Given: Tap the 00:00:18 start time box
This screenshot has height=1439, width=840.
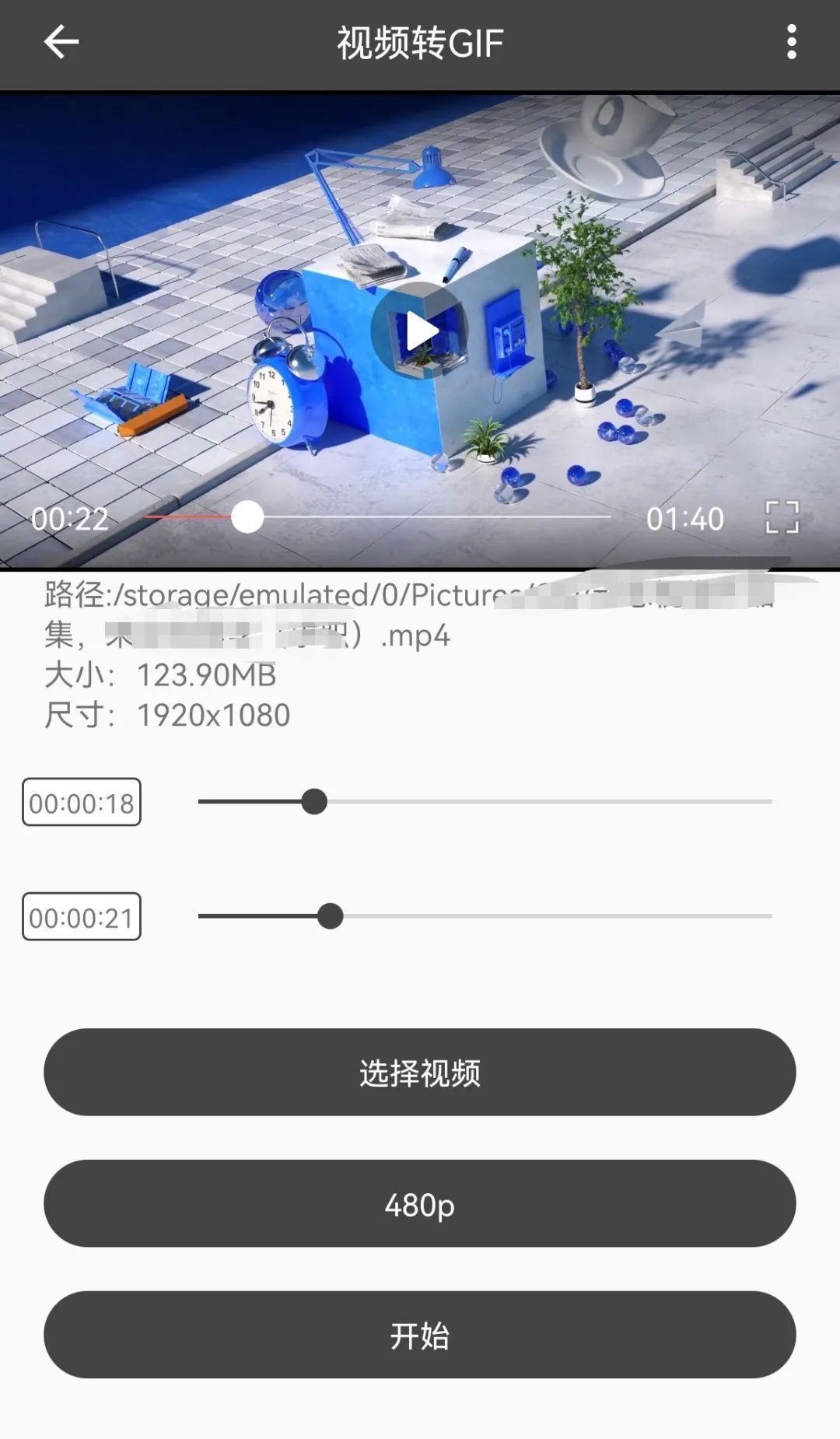Looking at the screenshot, I should click(82, 802).
